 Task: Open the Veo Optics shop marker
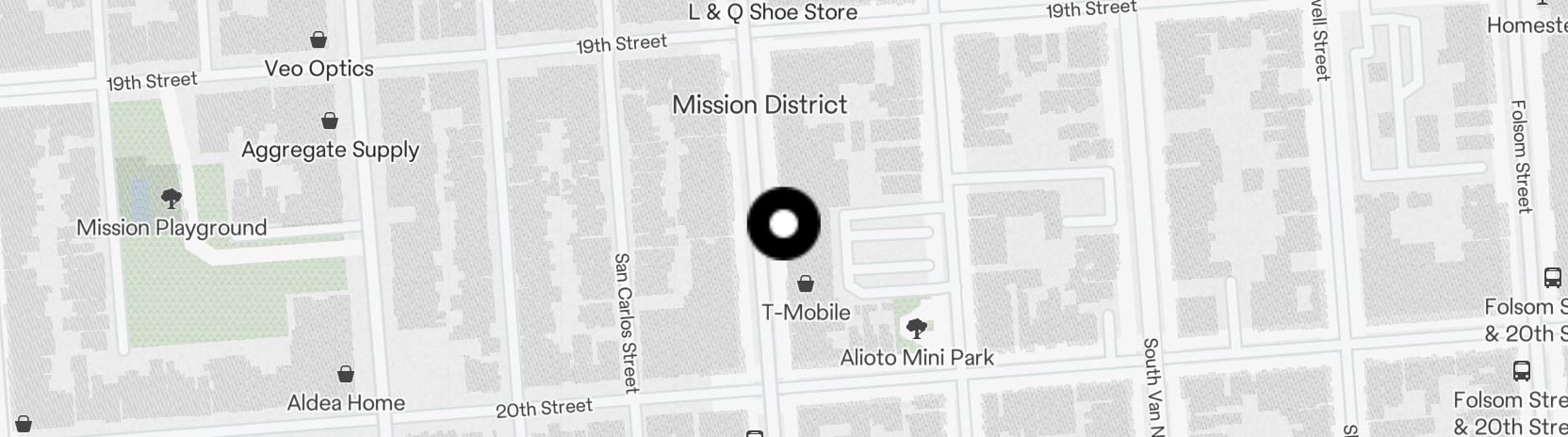click(x=318, y=40)
